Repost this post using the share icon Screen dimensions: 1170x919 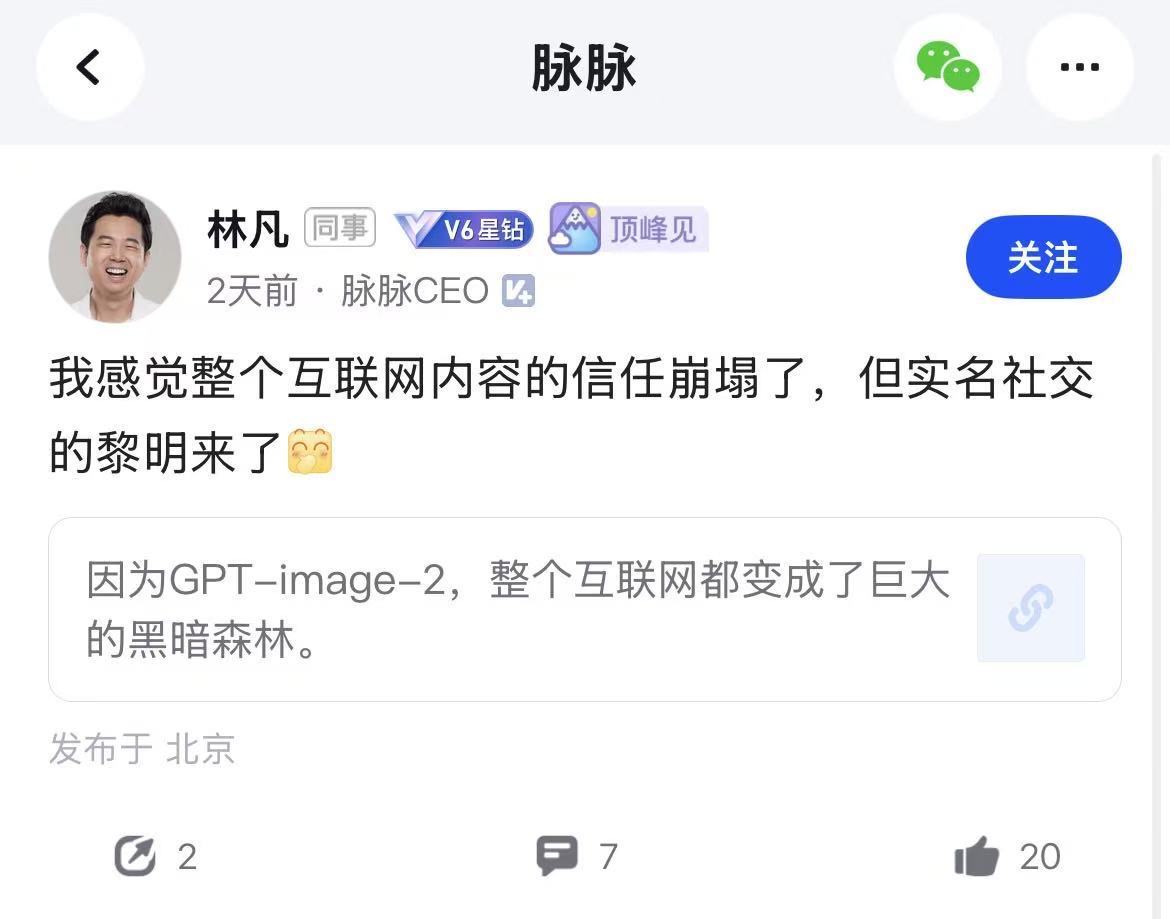tap(136, 857)
